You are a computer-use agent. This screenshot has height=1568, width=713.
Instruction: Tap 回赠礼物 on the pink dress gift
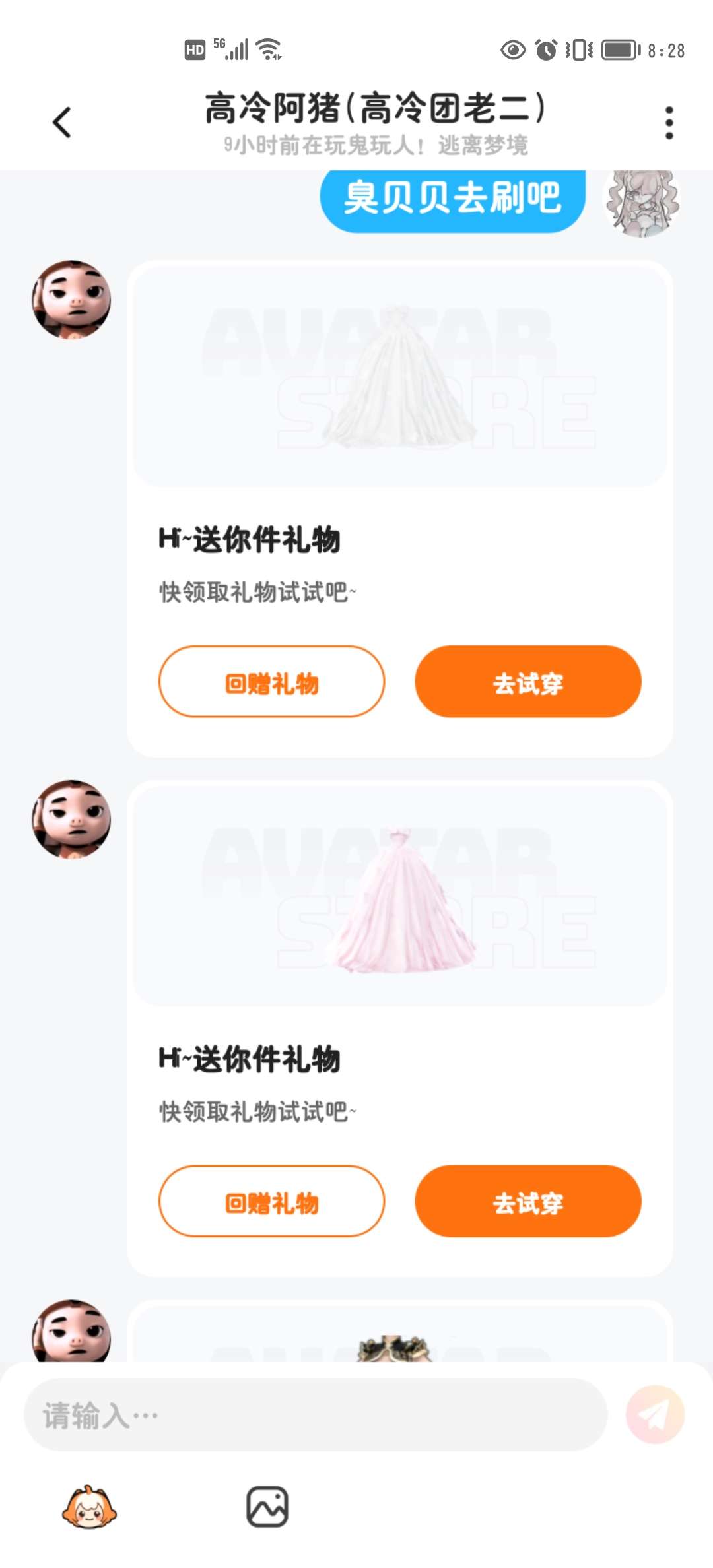click(x=271, y=1201)
